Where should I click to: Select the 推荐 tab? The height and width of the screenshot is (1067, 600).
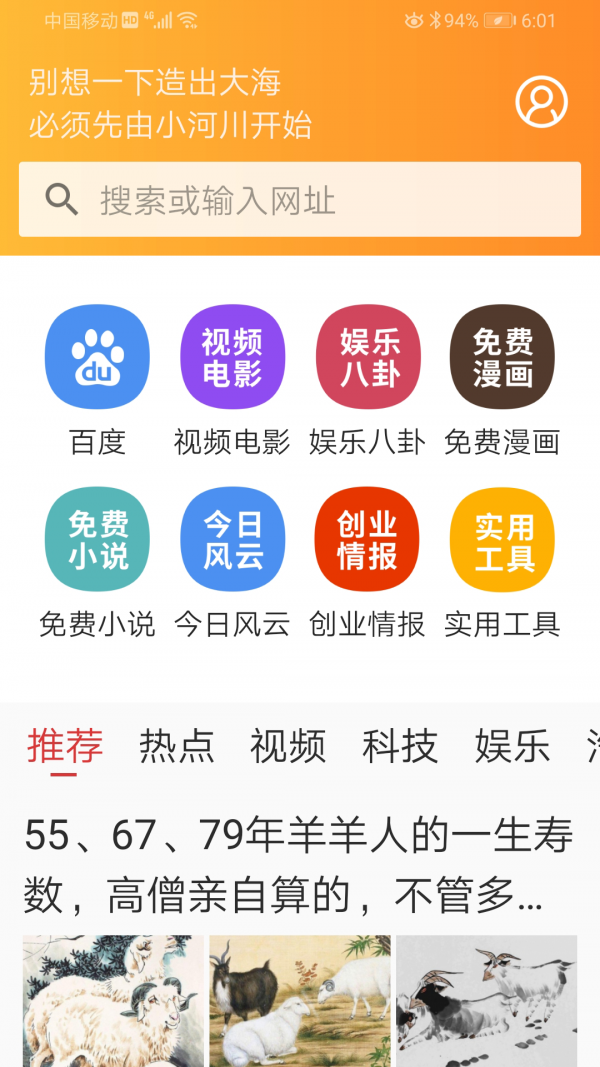tap(65, 746)
